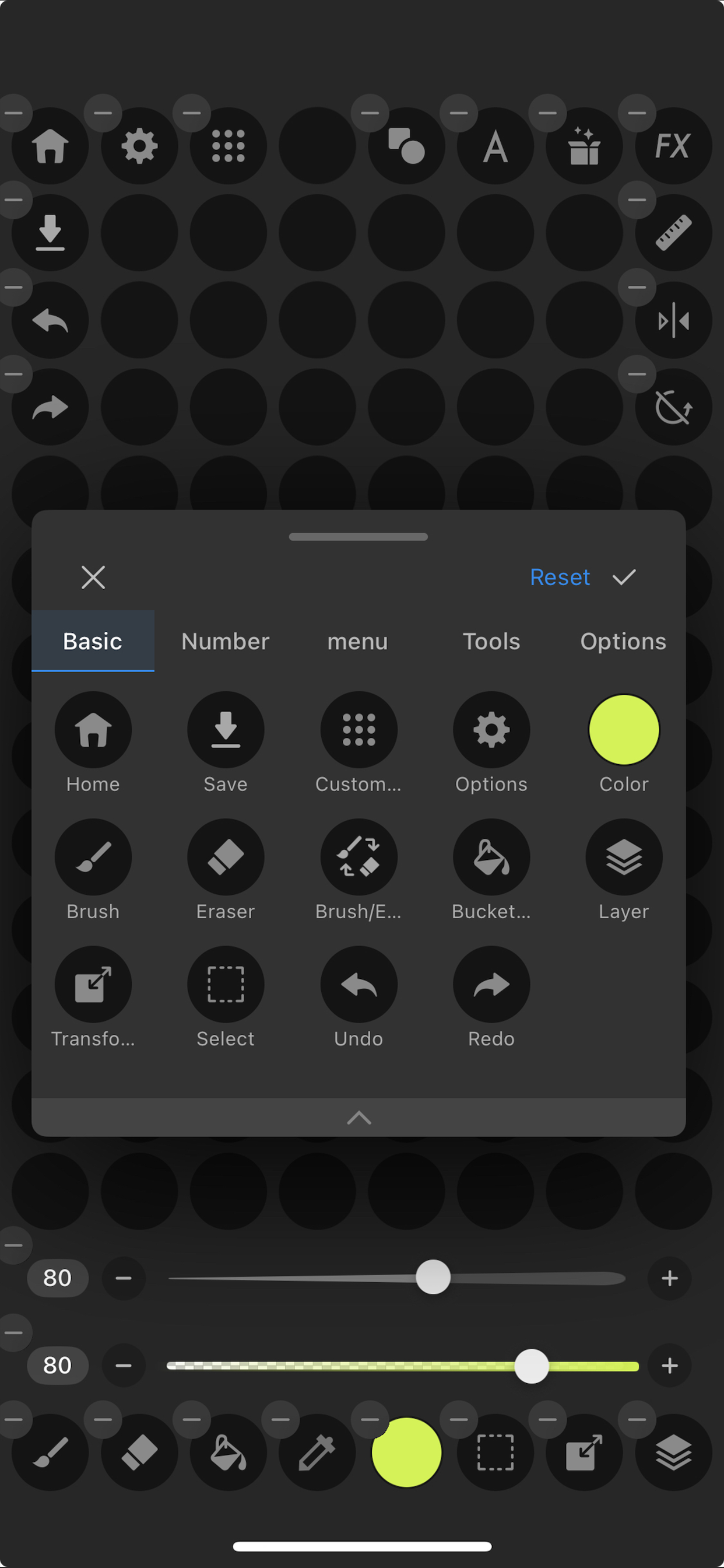Image resolution: width=724 pixels, height=1568 pixels.
Task: Increase brush size with plus button
Action: (x=669, y=1278)
